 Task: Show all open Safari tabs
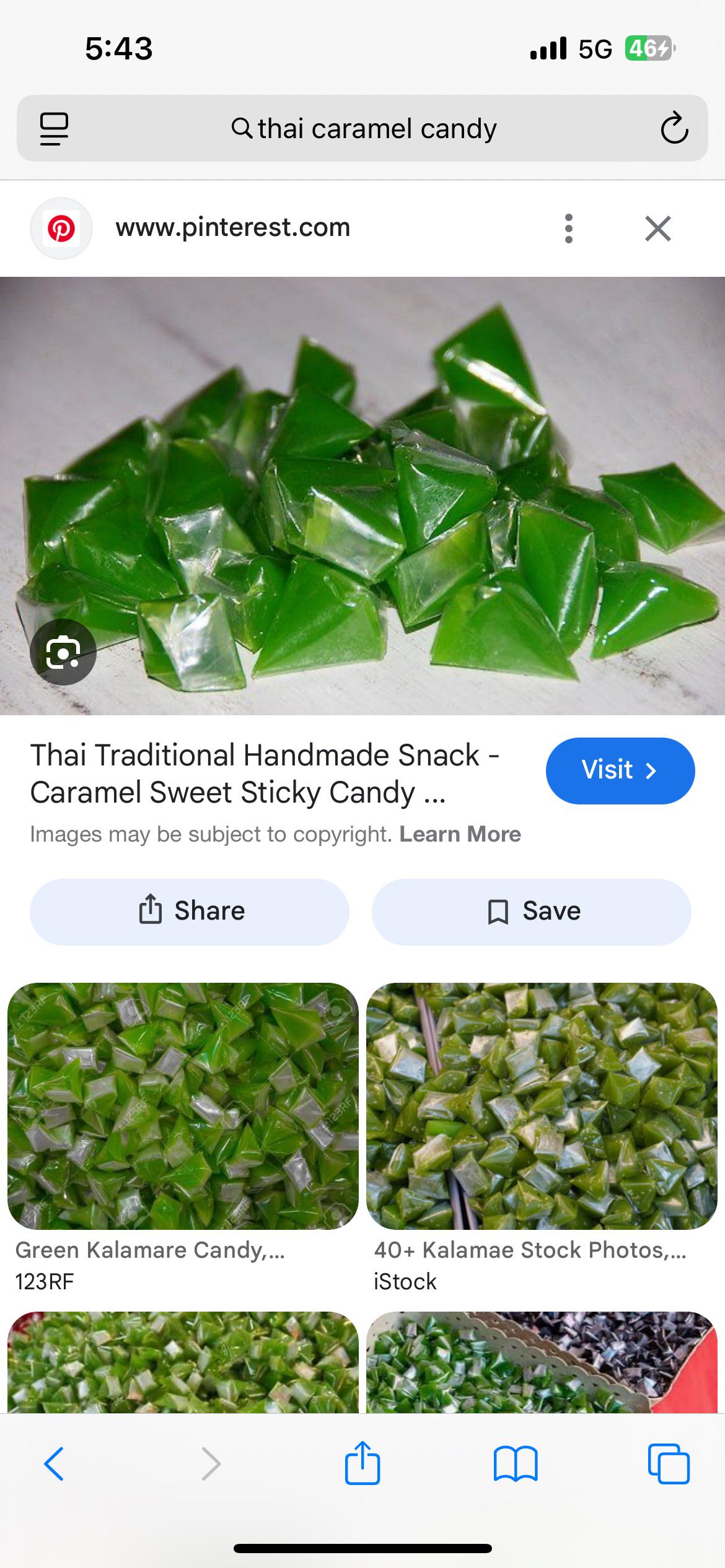tap(669, 1464)
